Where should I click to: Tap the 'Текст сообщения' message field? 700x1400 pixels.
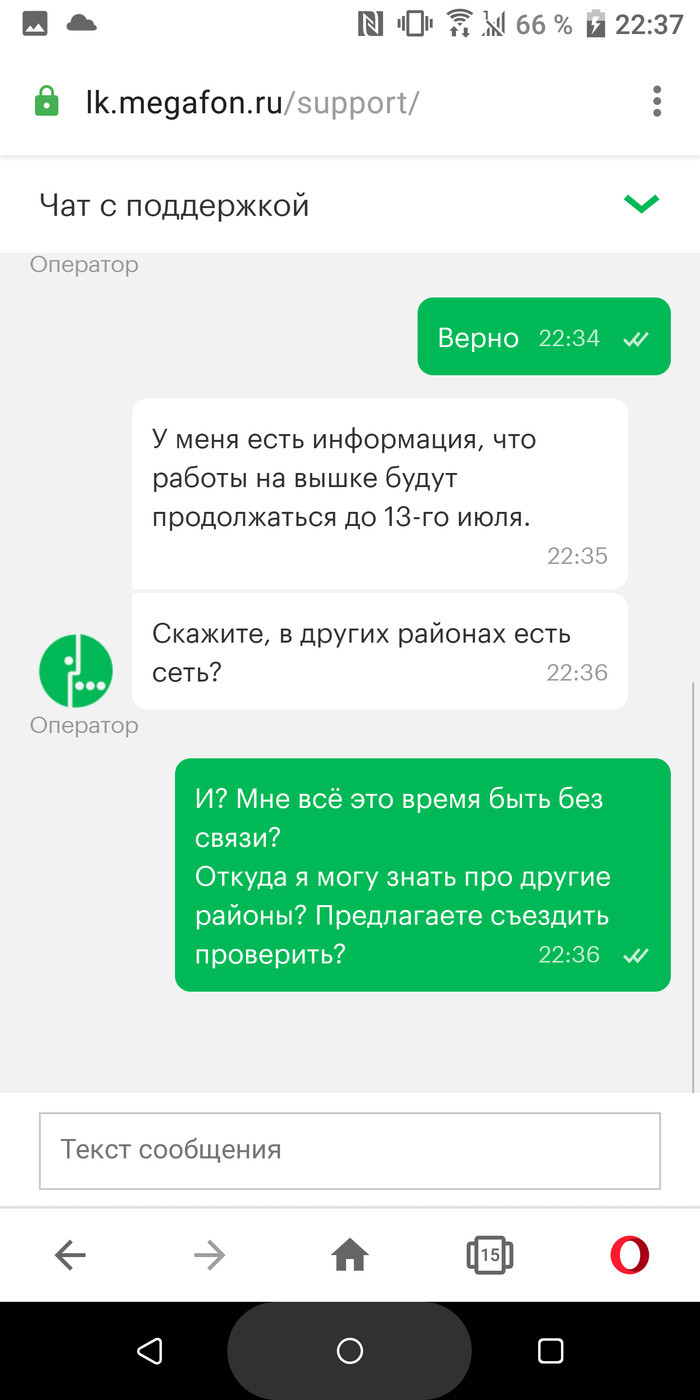(x=349, y=1150)
